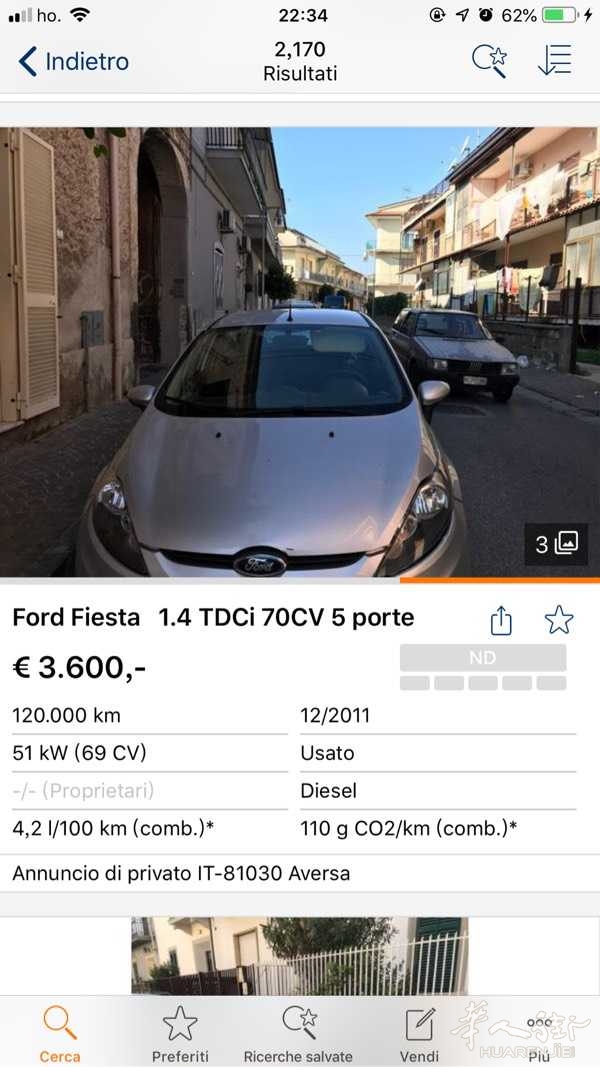
Task: Go back via the Indietro button
Action: coord(74,61)
